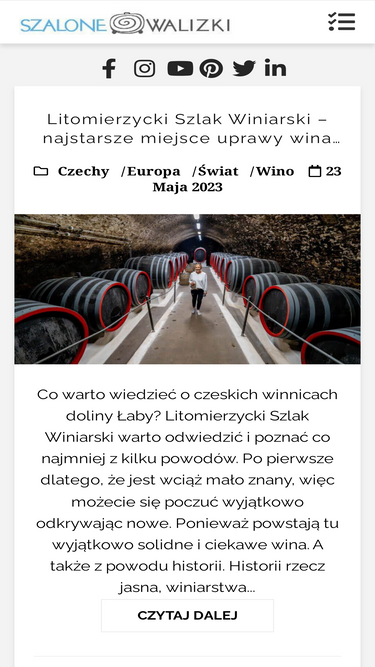Open the wine cellar article image
This screenshot has height=667, width=375.
tap(188, 289)
